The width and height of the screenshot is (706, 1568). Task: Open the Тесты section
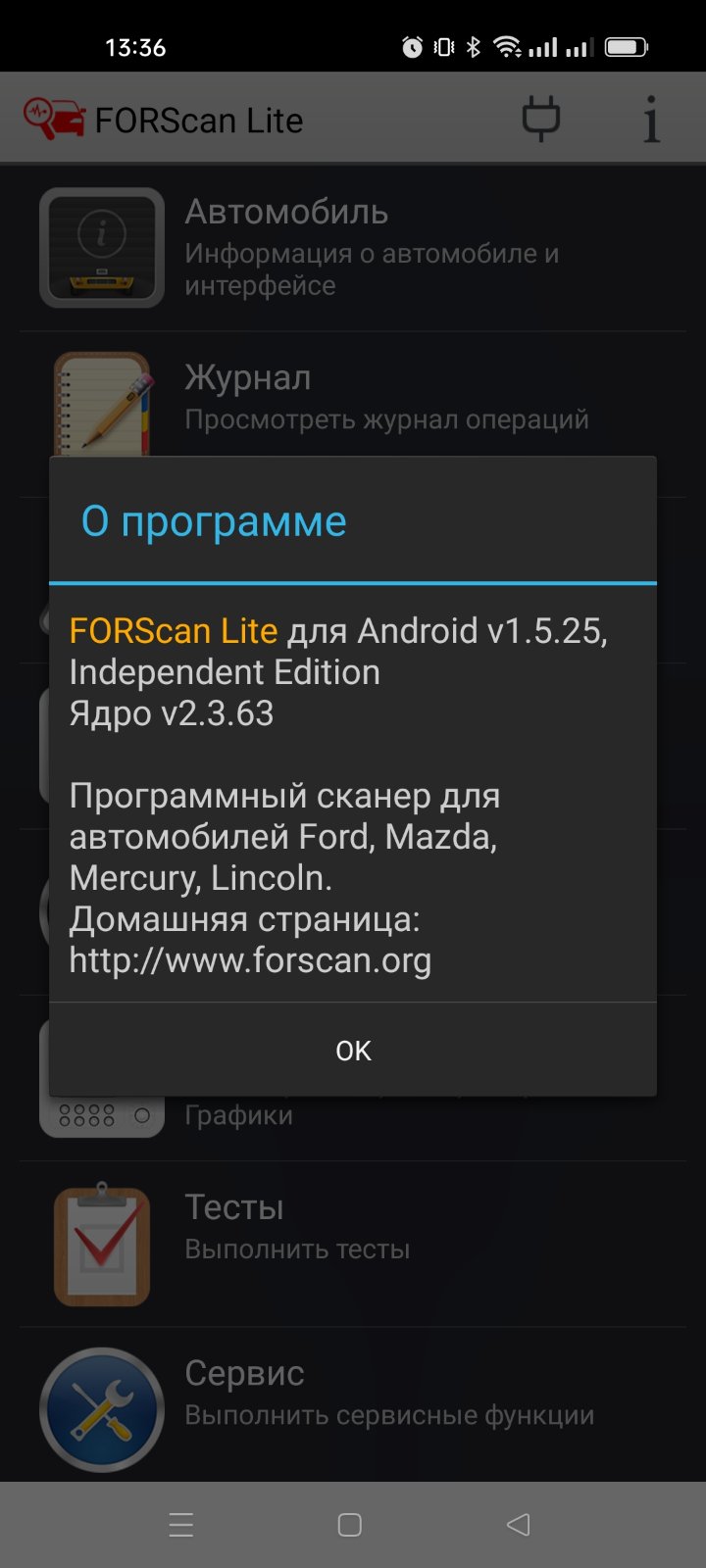(353, 1246)
